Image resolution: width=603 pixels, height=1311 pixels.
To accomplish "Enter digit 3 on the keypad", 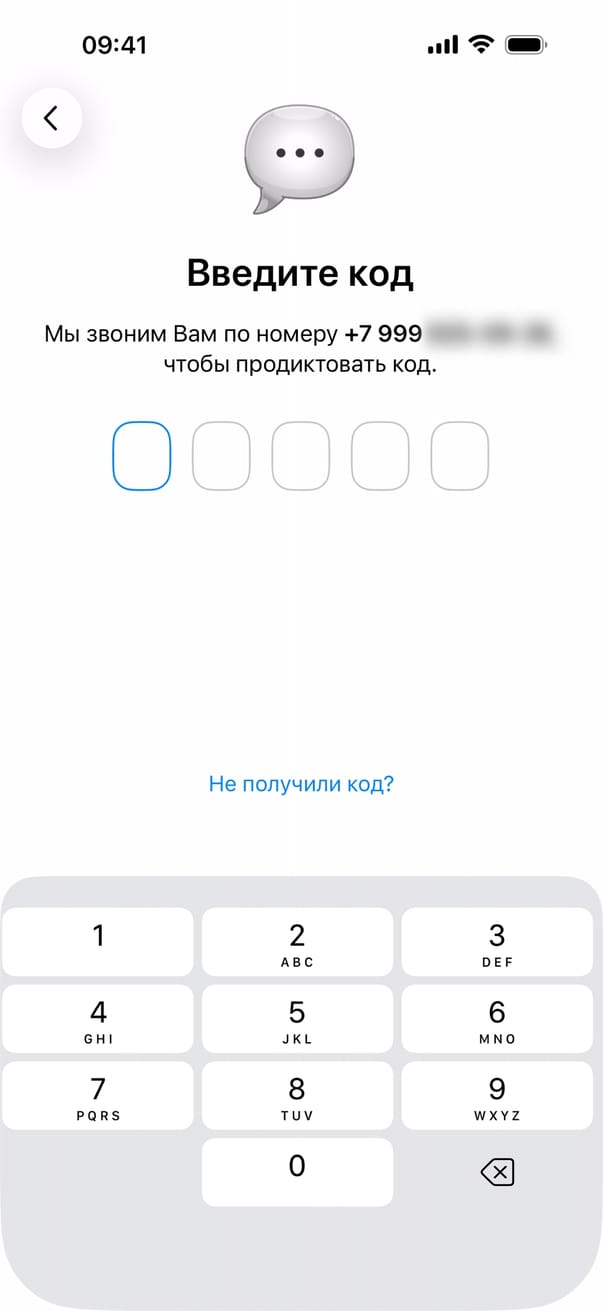I will click(497, 941).
